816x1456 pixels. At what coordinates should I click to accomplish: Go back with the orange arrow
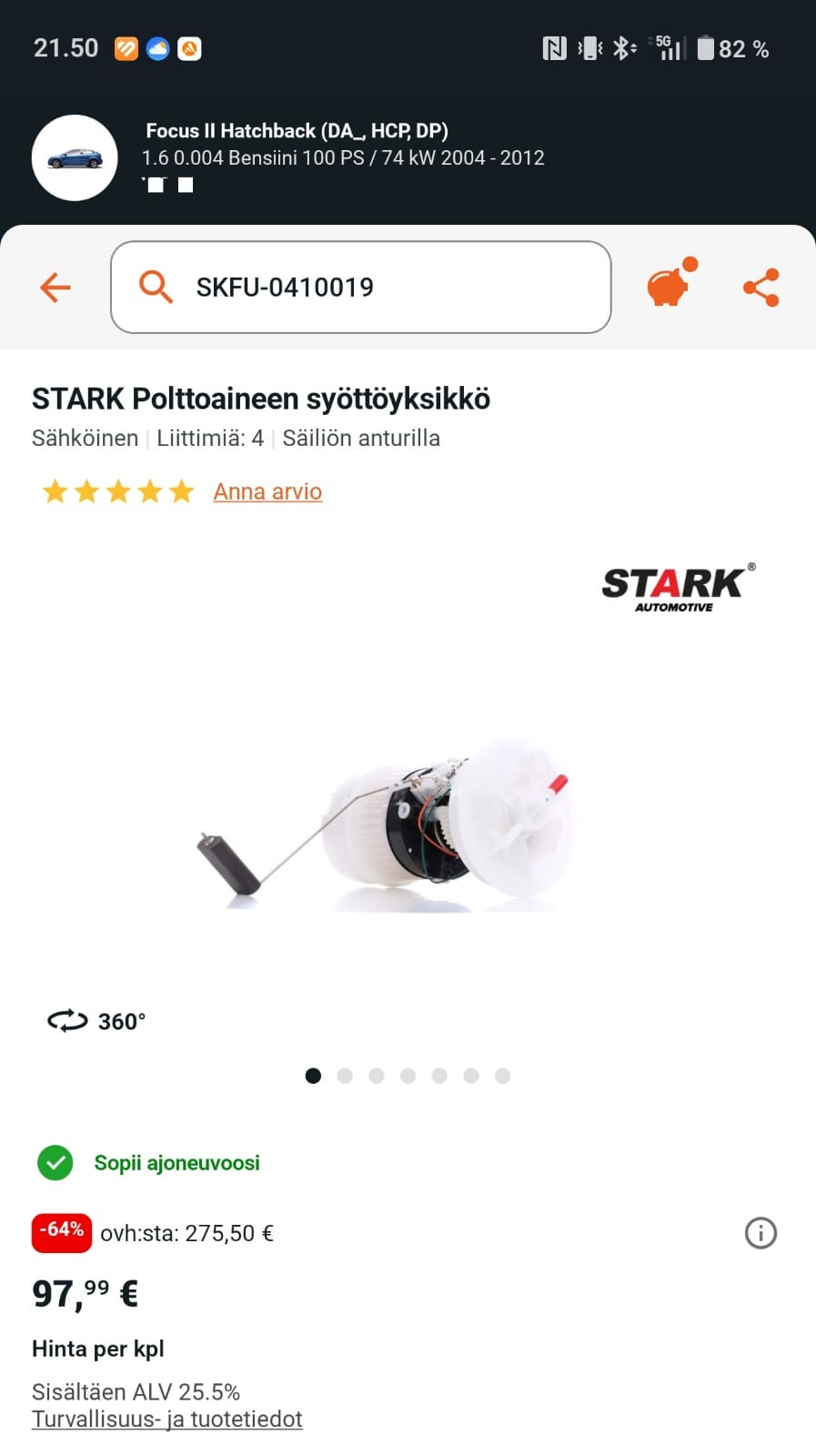pyautogui.click(x=55, y=288)
